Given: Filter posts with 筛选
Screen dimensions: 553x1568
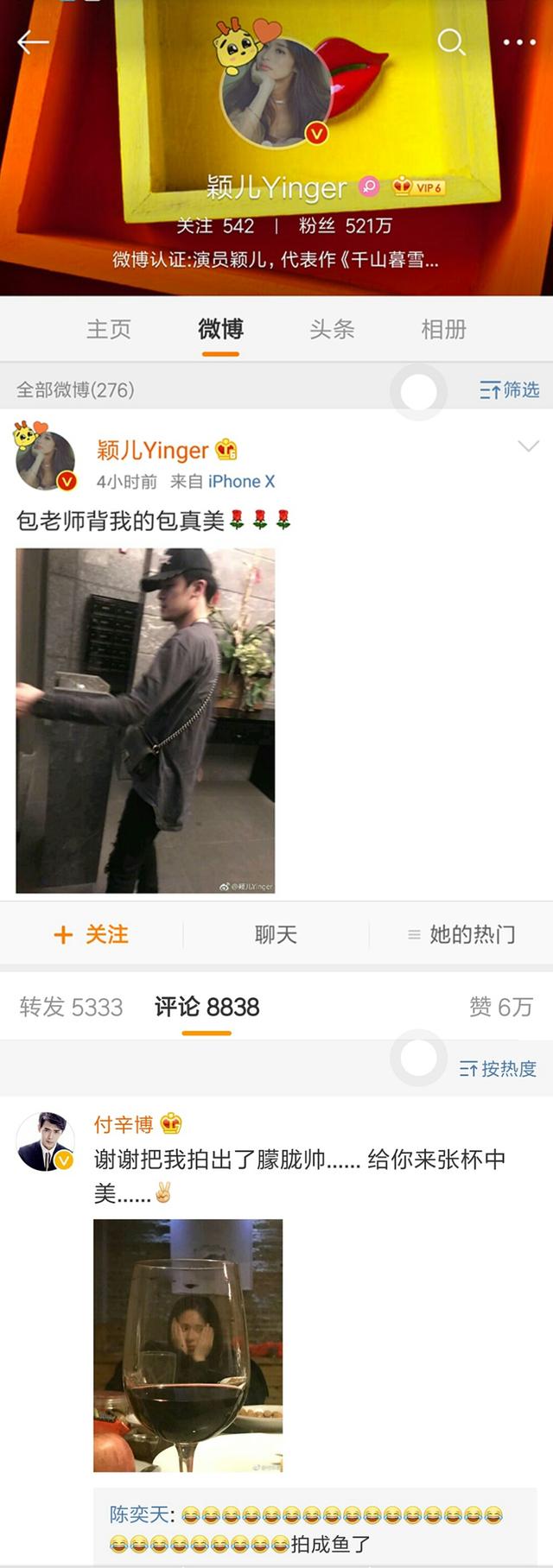Looking at the screenshot, I should [510, 390].
